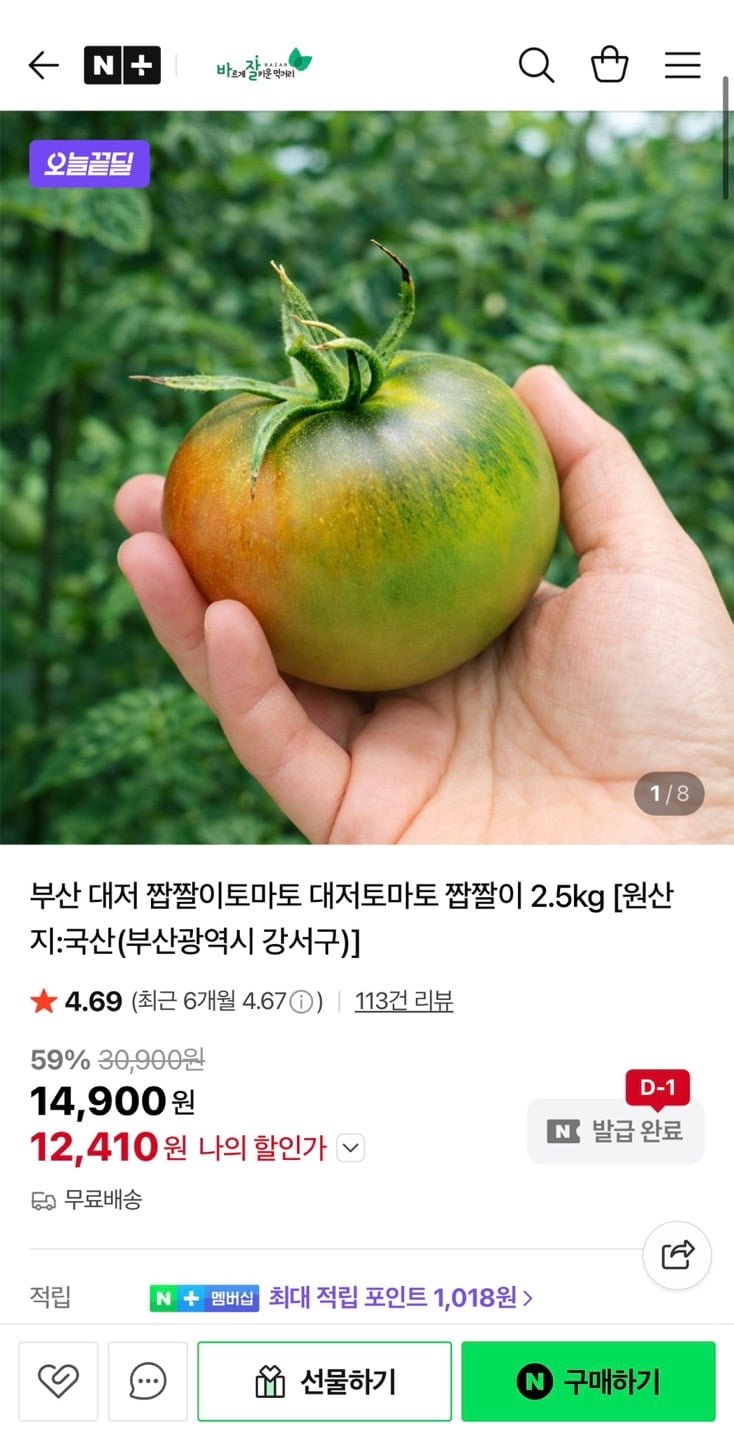Tap the 발급 완료 coupon button

point(616,1131)
